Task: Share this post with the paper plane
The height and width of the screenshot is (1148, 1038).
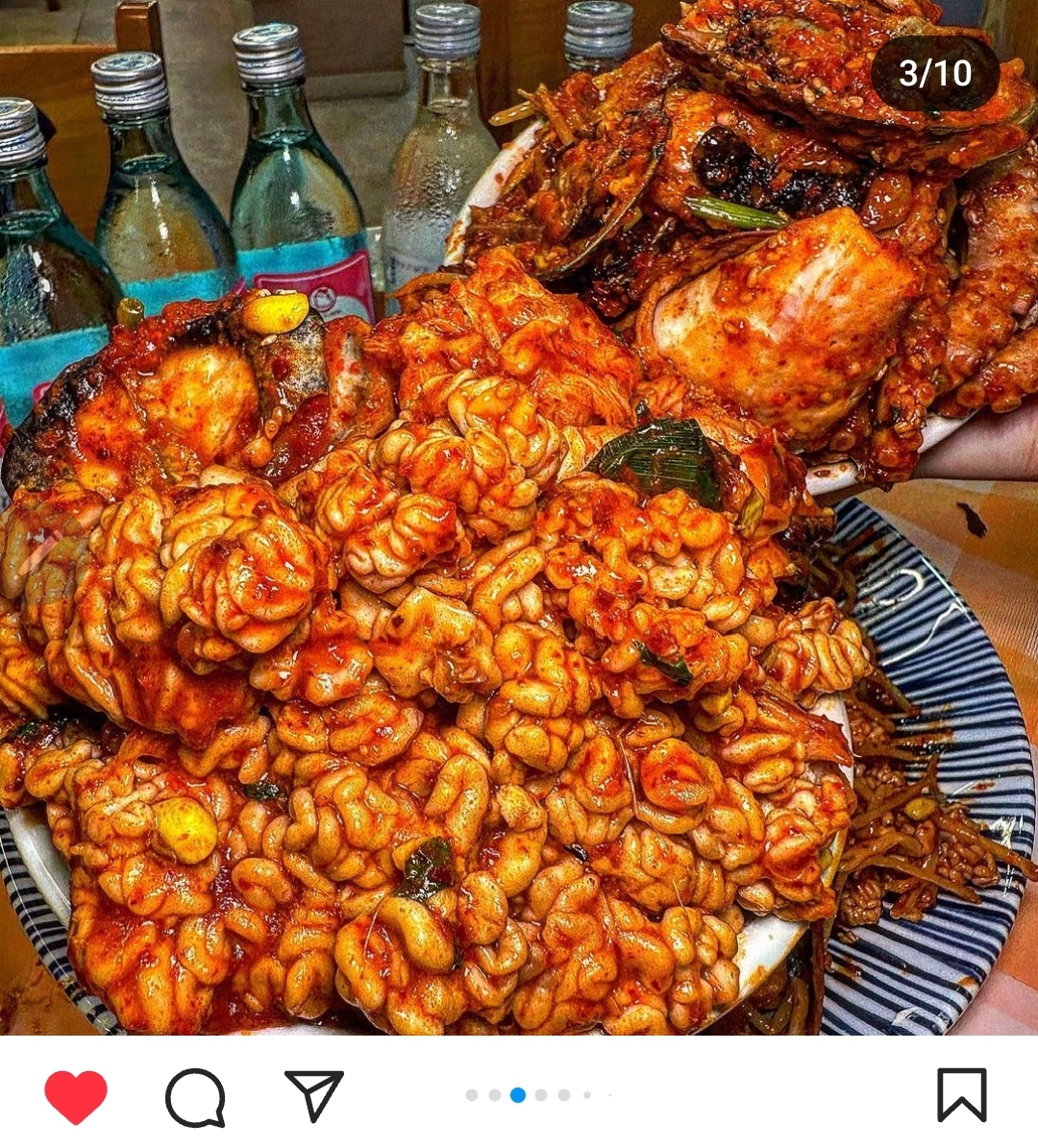Action: 314,1094
